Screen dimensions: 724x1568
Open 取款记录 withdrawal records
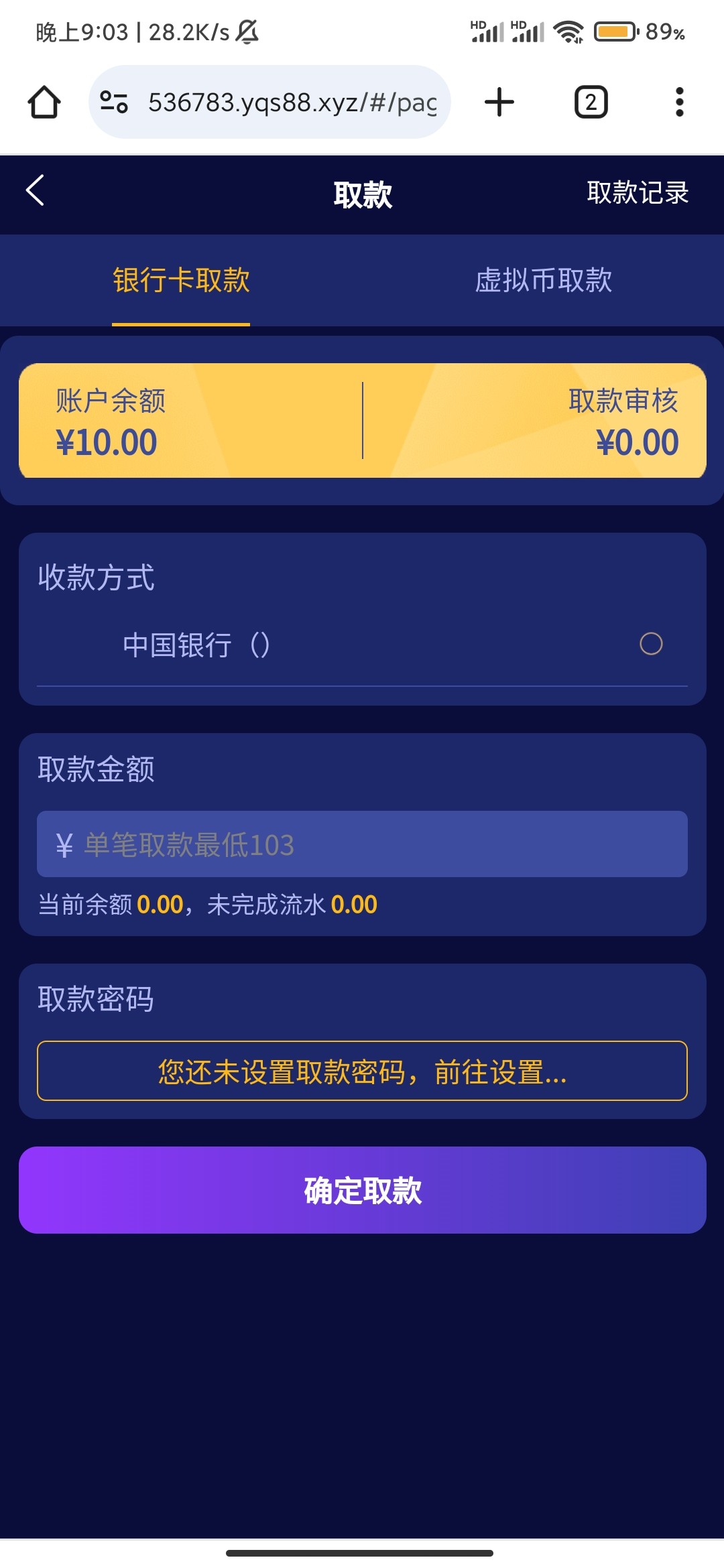tap(638, 192)
